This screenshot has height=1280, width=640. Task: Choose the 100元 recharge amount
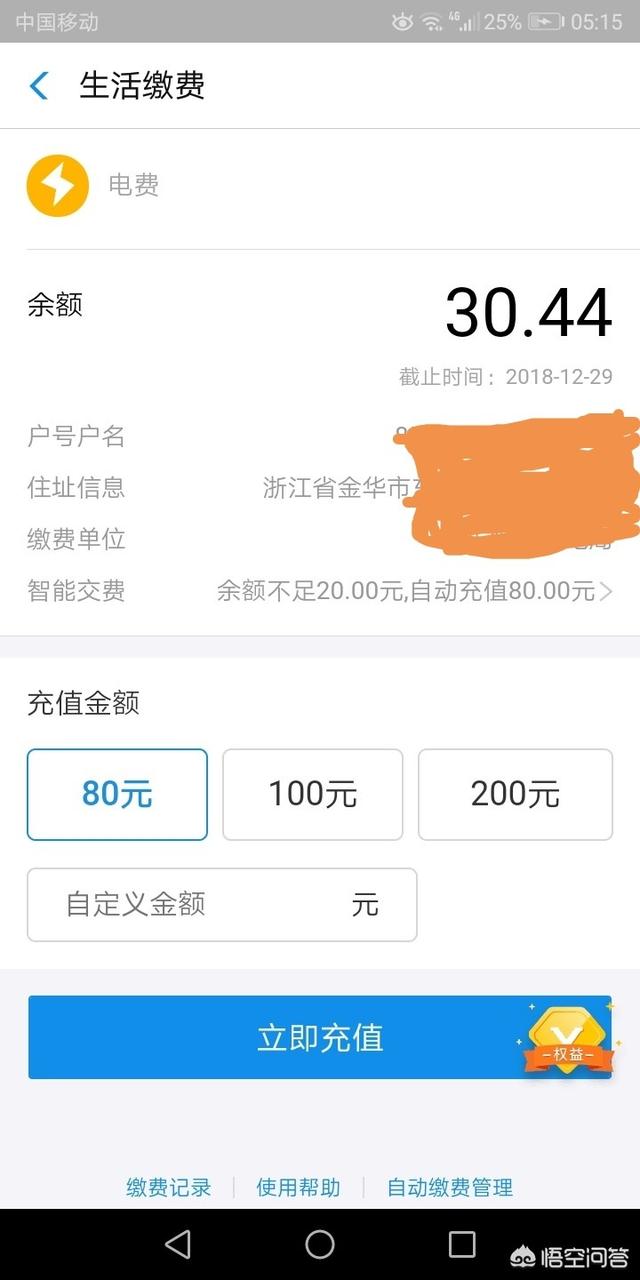pyautogui.click(x=312, y=794)
